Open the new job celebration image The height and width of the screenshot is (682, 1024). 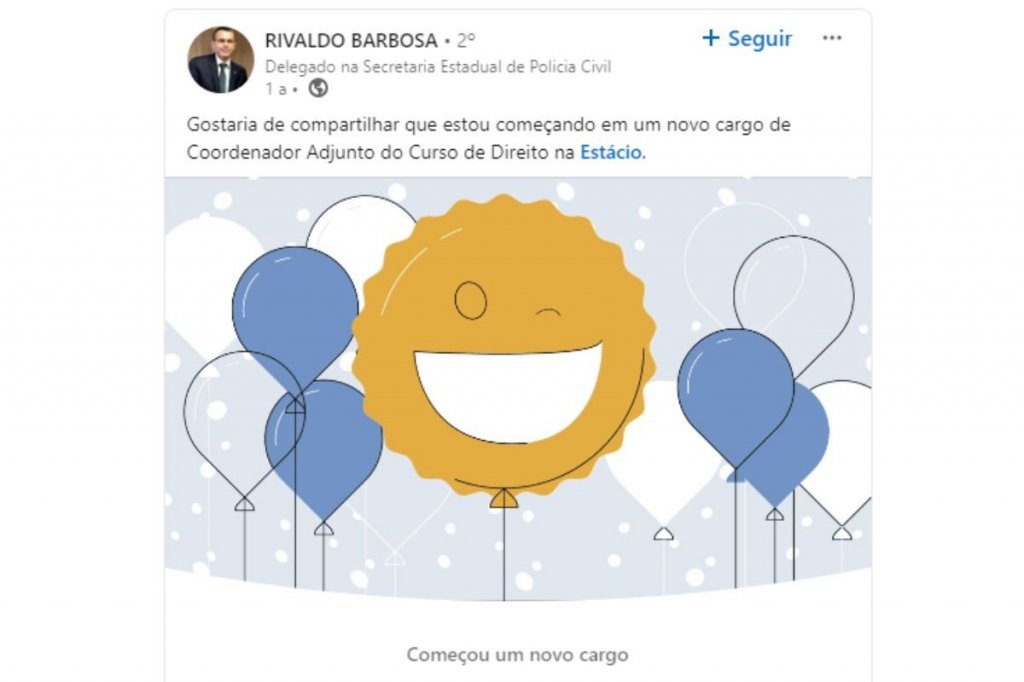coord(517,390)
